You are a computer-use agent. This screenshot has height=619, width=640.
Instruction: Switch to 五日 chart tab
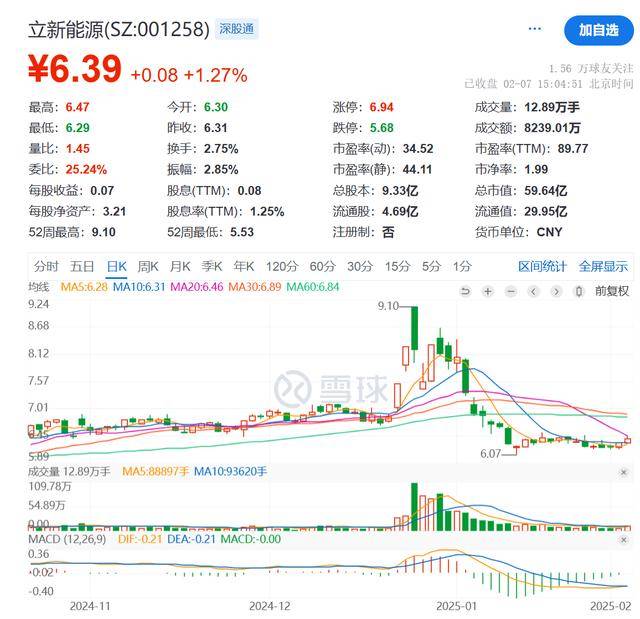(x=82, y=266)
